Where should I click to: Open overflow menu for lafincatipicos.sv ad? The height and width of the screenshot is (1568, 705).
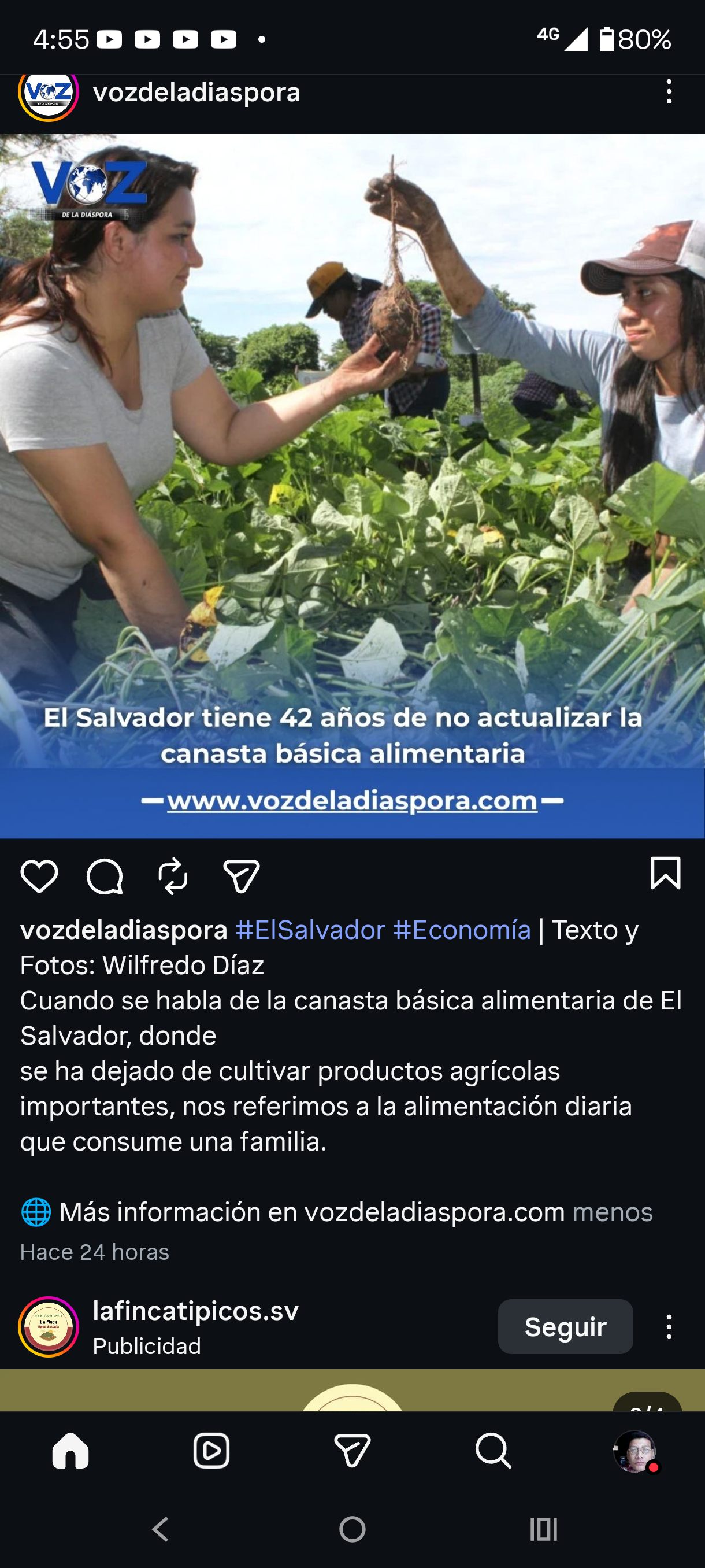(669, 1327)
